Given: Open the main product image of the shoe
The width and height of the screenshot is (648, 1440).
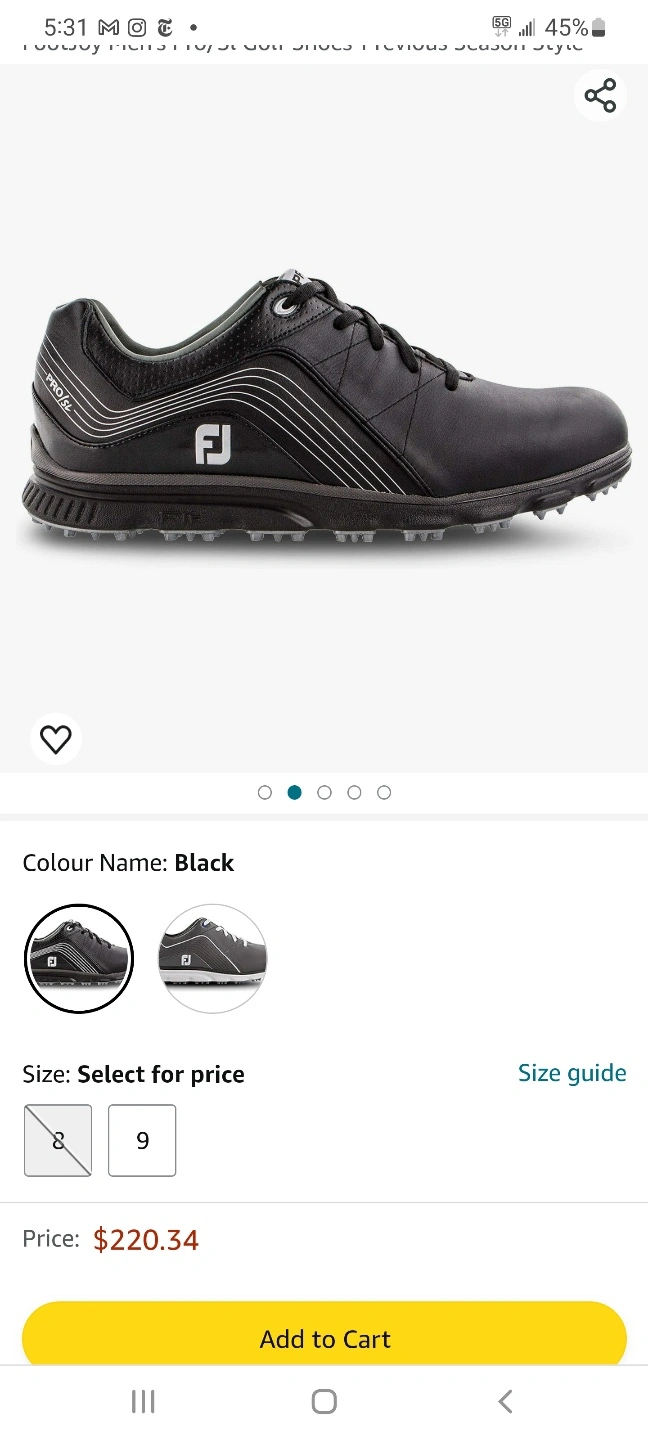Looking at the screenshot, I should pos(324,420).
